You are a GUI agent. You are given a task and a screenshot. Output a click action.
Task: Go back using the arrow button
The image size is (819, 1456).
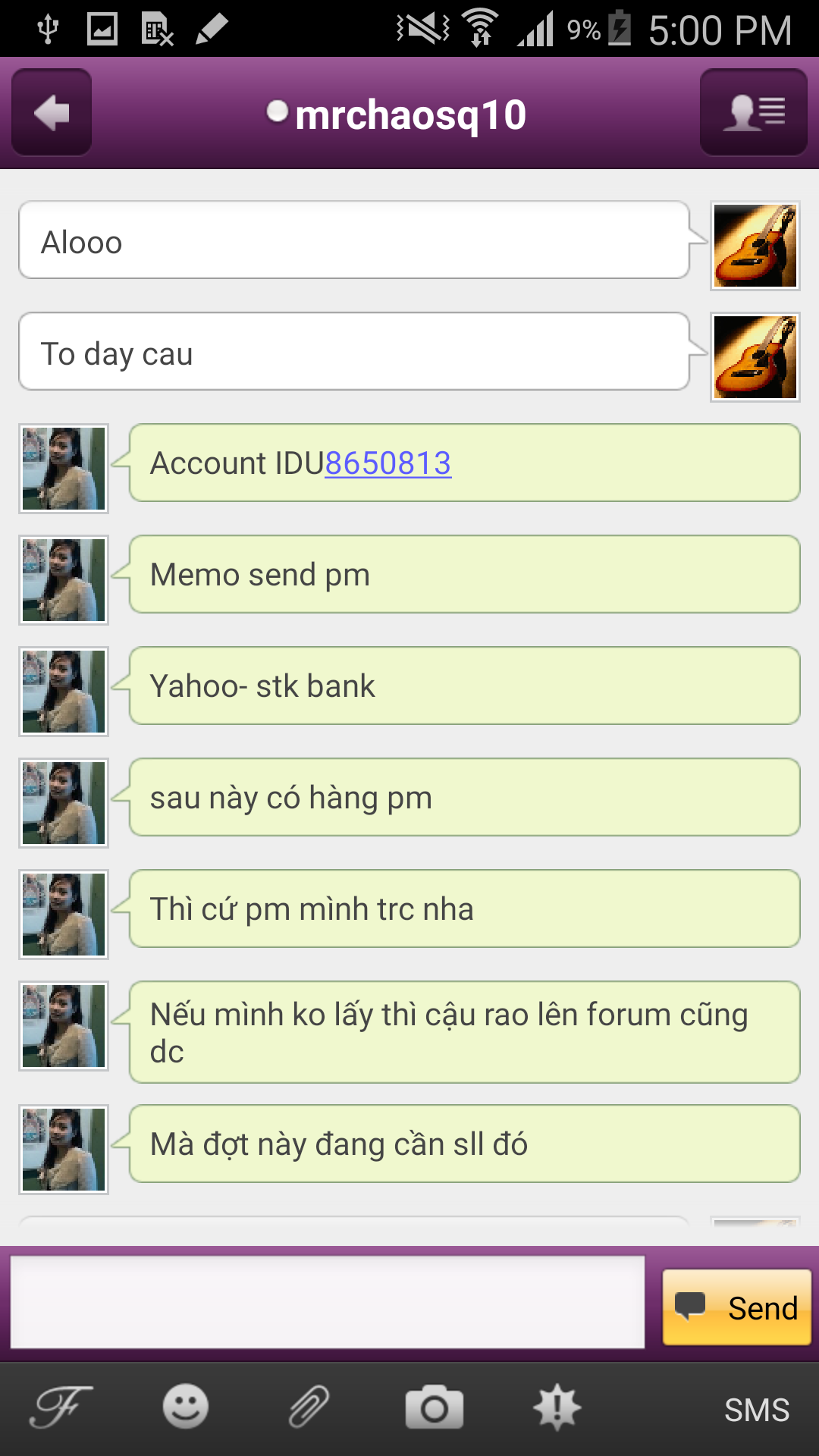pos(52,112)
